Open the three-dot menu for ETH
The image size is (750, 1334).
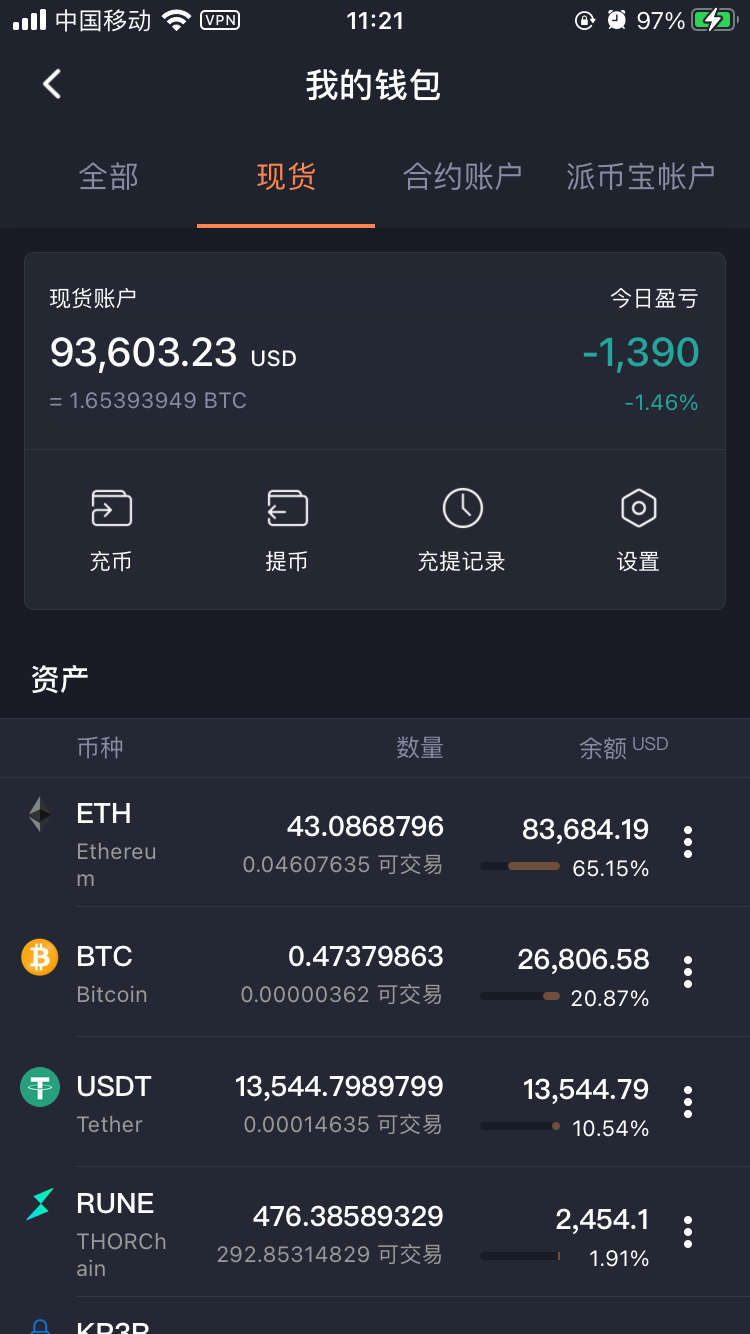point(688,842)
